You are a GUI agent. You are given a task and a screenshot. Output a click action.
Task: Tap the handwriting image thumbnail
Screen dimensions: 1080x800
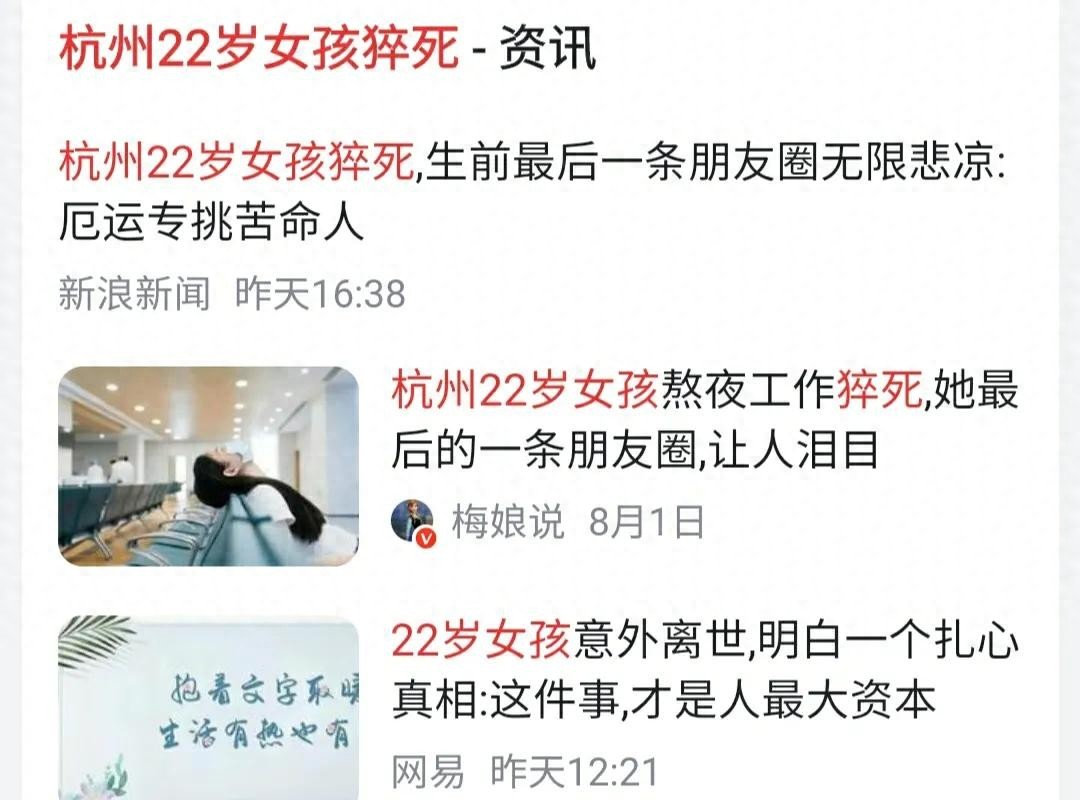click(208, 707)
